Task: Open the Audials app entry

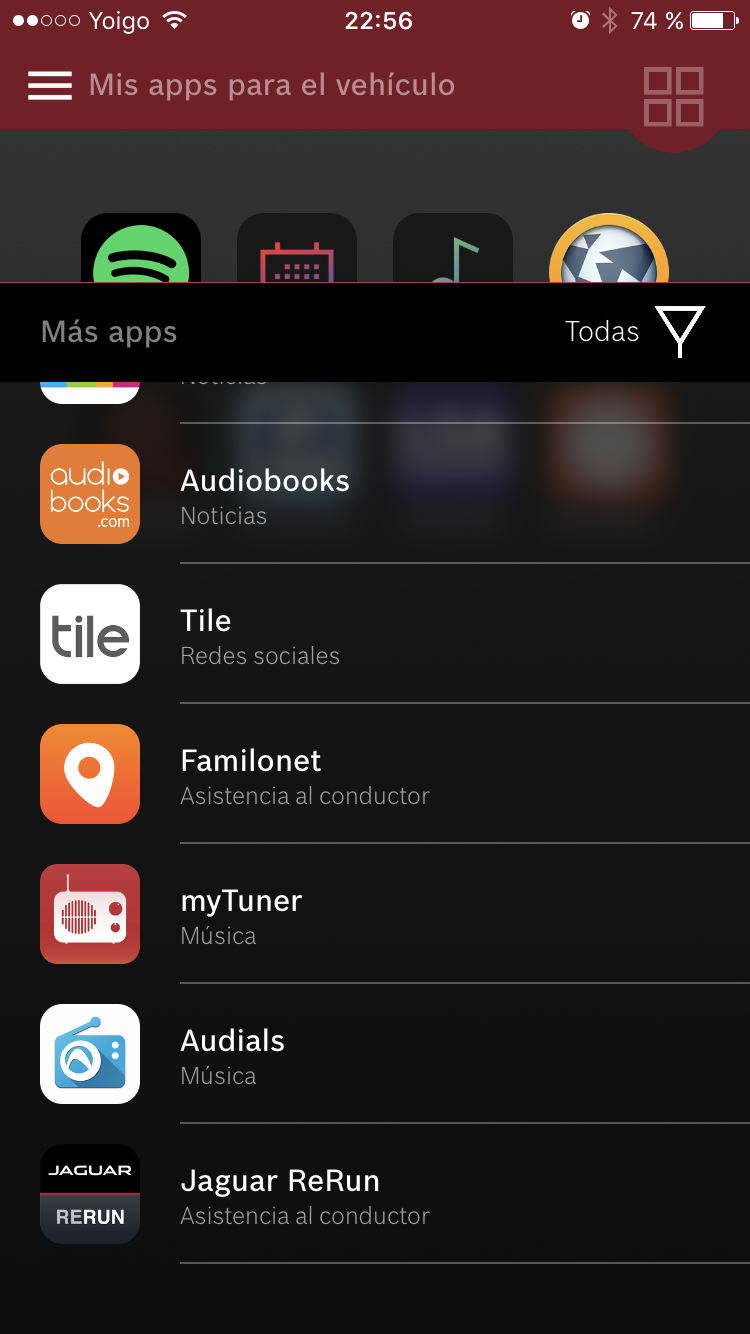Action: (x=233, y=1055)
